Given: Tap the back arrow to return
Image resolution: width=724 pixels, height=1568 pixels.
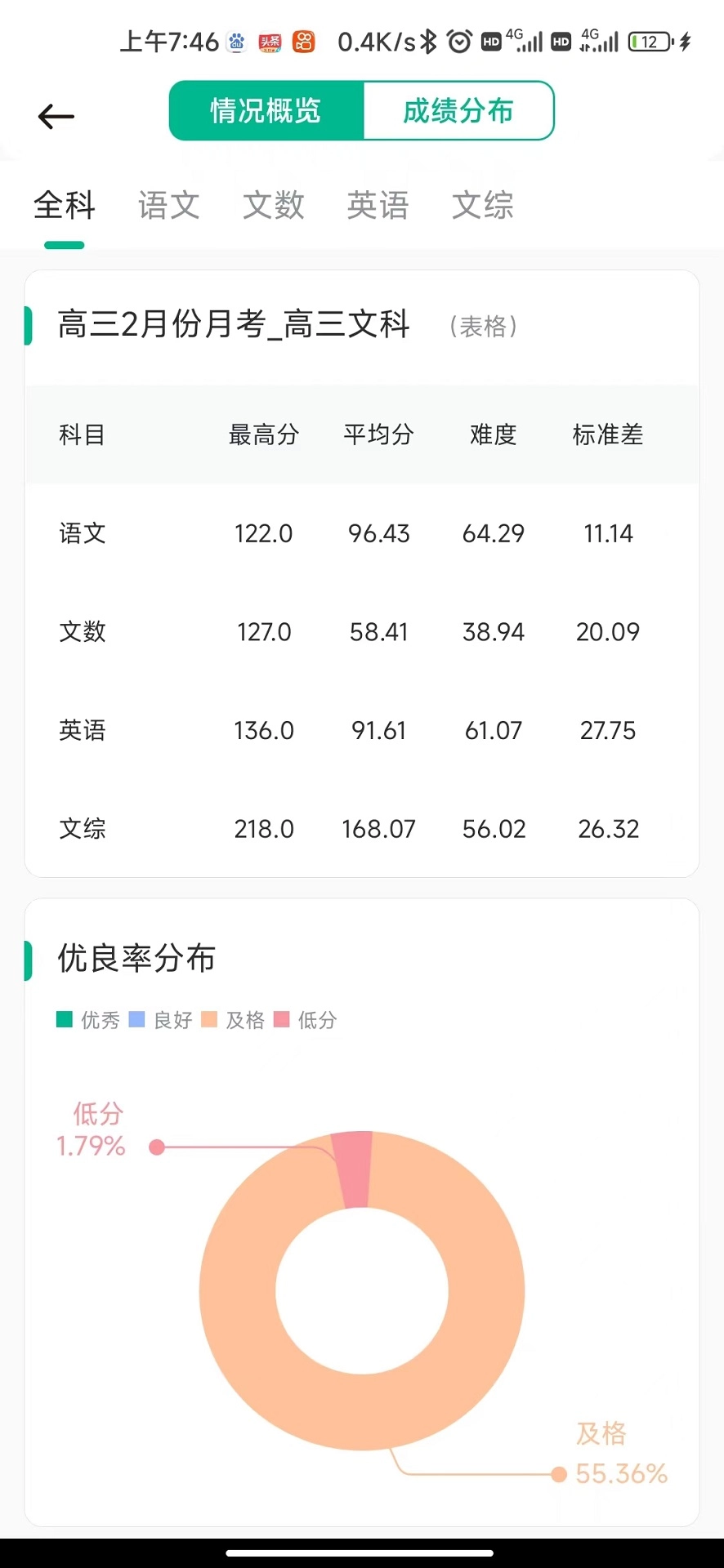Looking at the screenshot, I should tap(55, 116).
